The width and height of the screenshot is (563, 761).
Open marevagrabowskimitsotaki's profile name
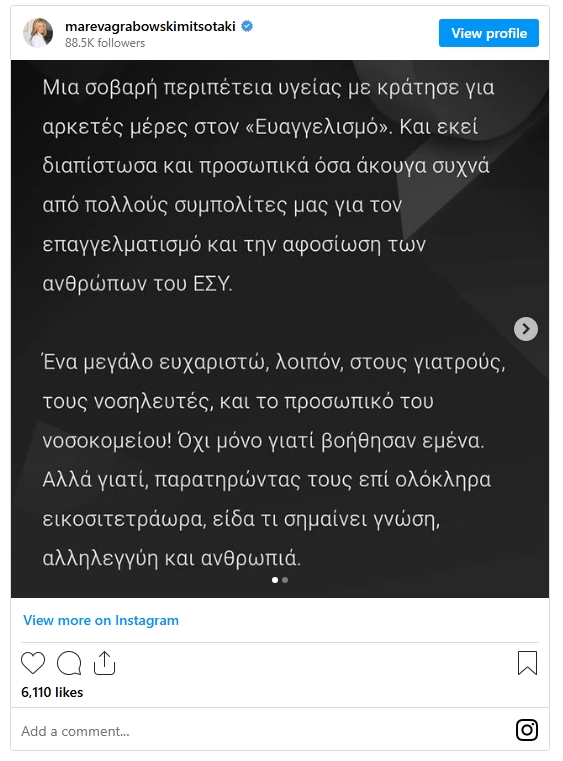click(150, 26)
